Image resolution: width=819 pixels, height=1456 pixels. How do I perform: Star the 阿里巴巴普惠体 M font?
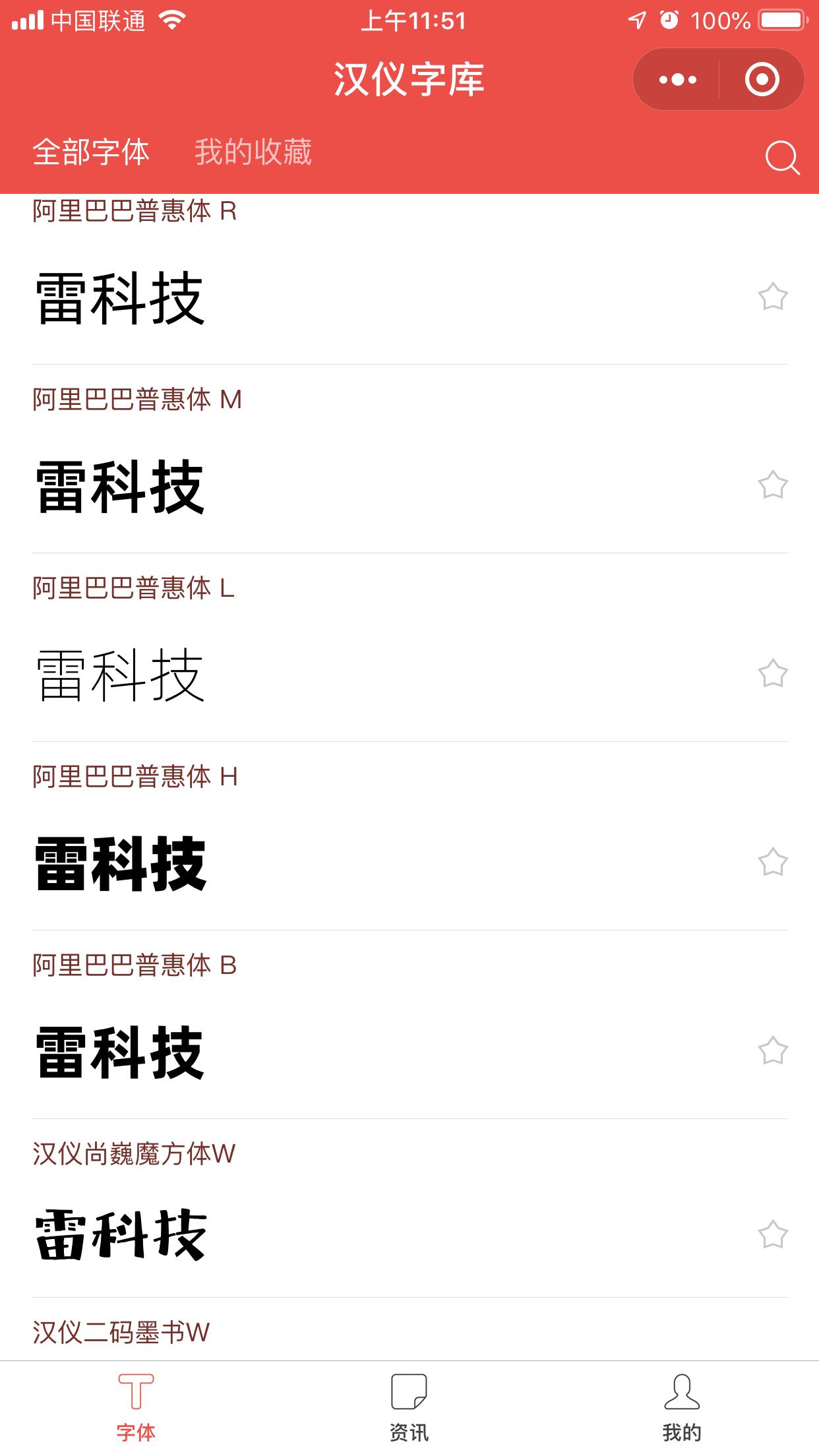tap(772, 485)
